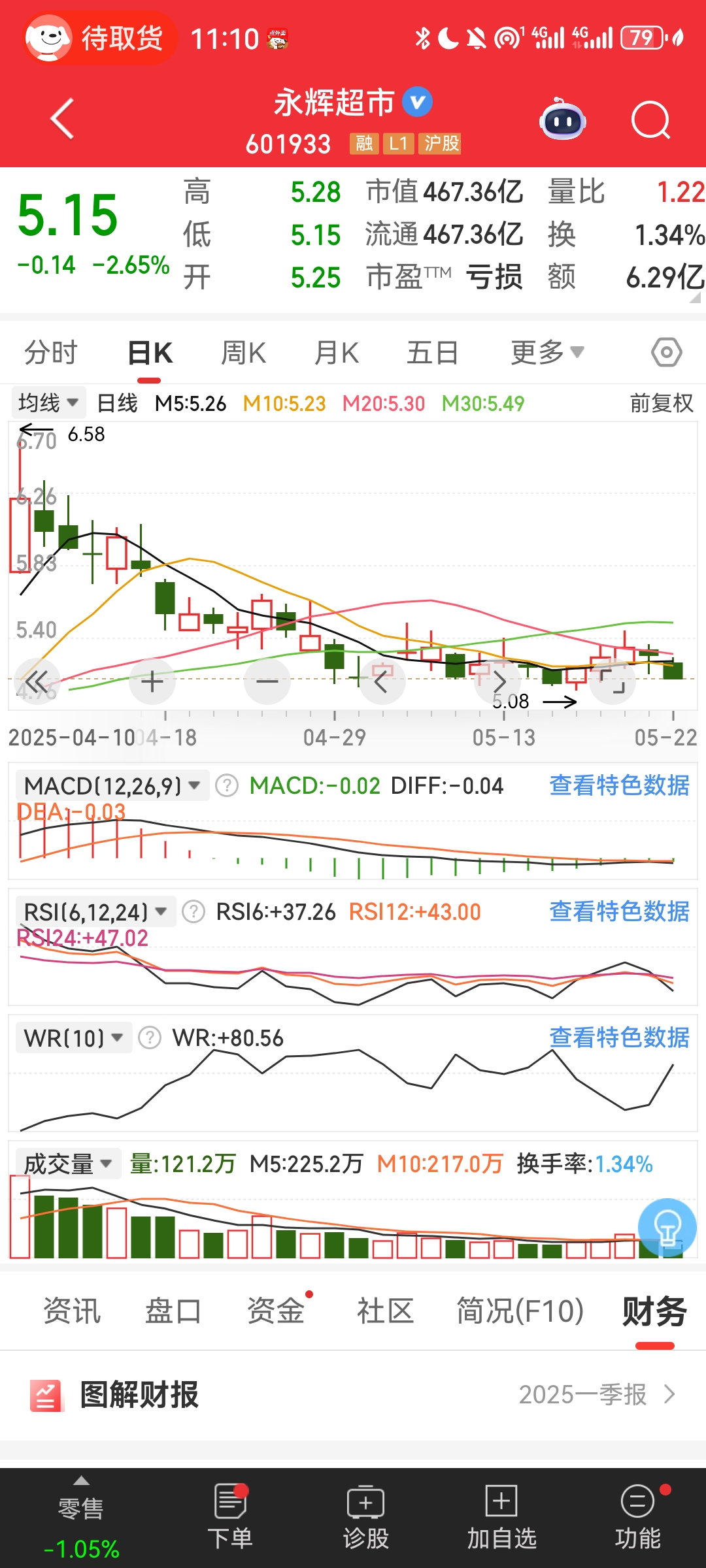Open 查看特色数据 link beside RSI
The image size is (706, 1568).
[619, 911]
